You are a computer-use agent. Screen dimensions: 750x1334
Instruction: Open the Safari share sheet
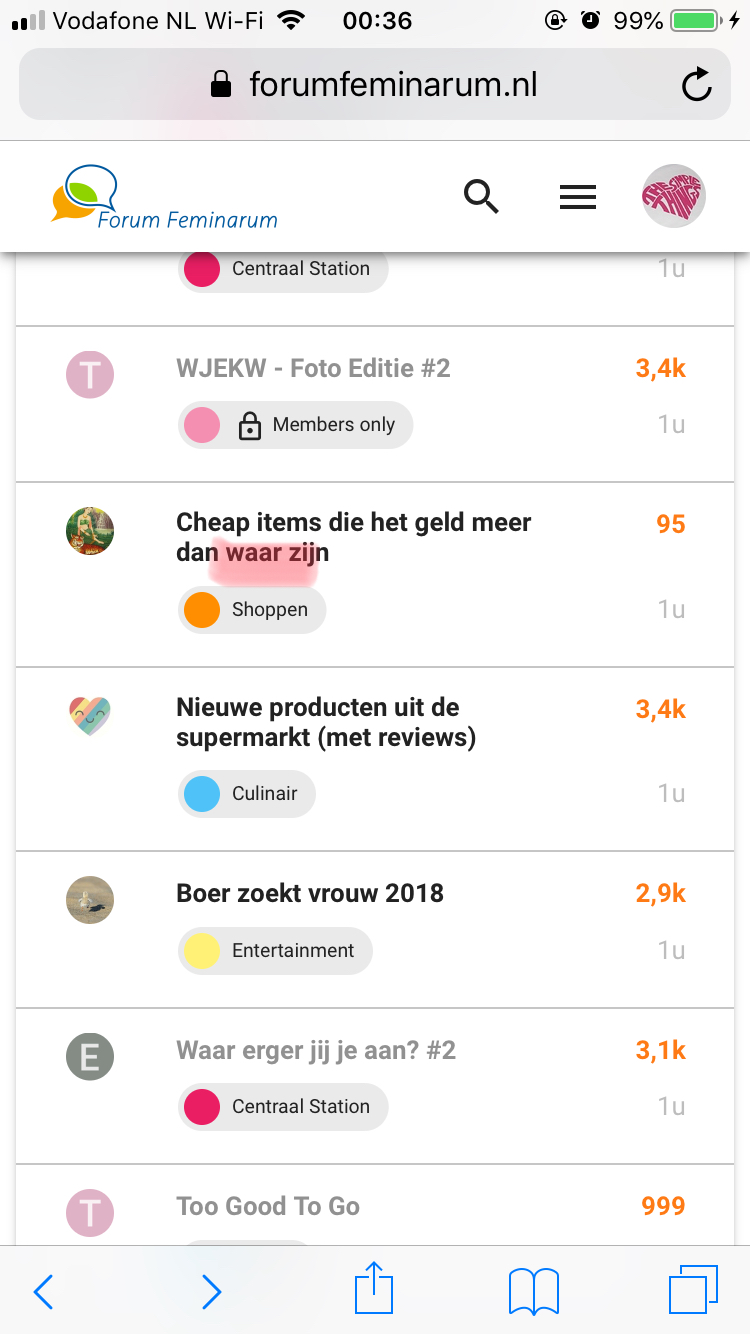[x=374, y=1288]
